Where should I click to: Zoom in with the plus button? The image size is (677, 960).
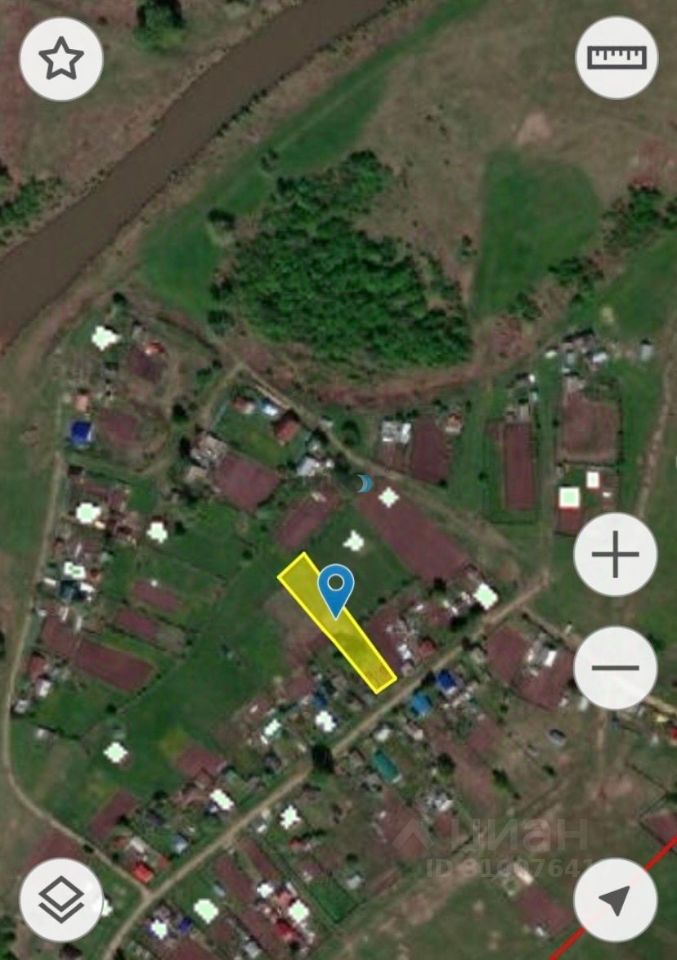pos(615,555)
